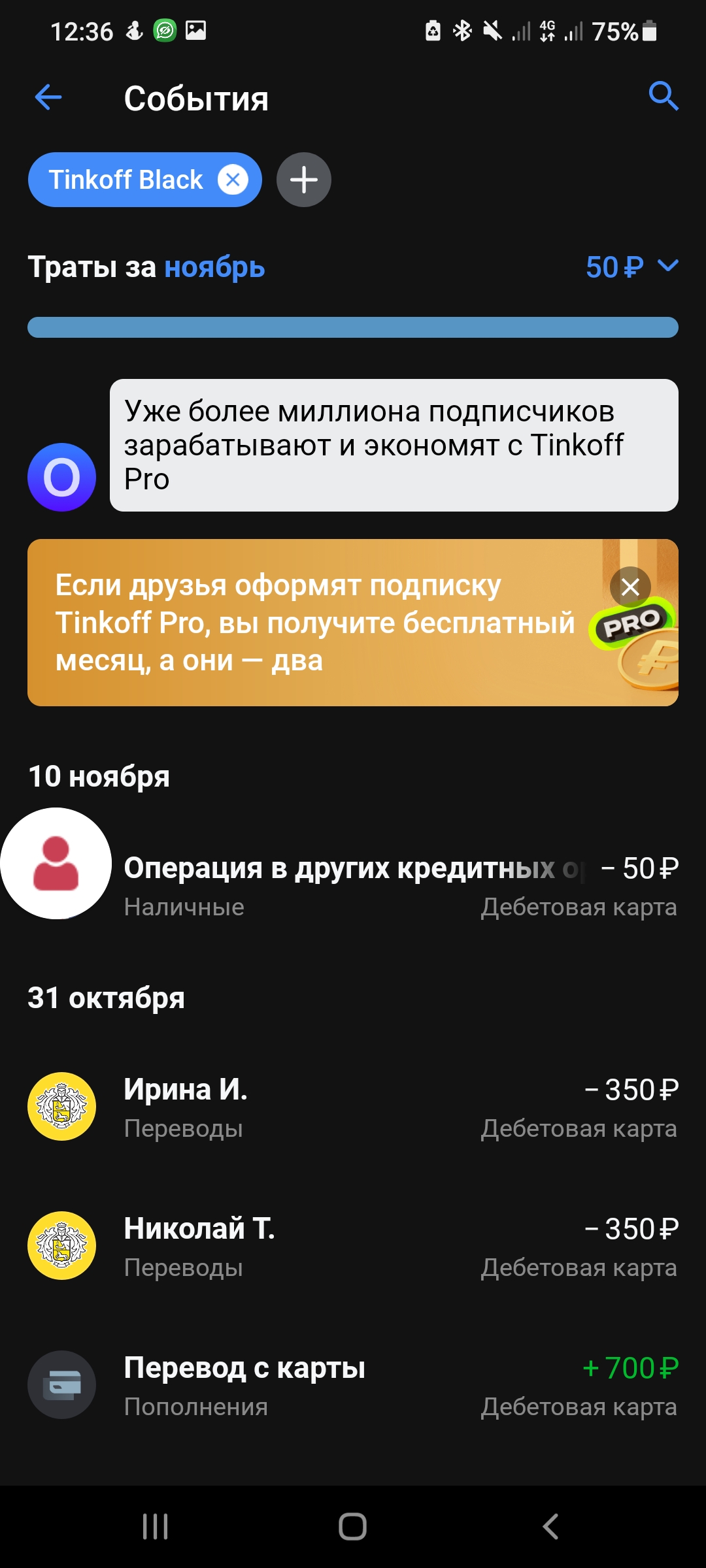Open the −50 ₽ Наличные operation
Screen dimensions: 706x1568
click(392, 885)
